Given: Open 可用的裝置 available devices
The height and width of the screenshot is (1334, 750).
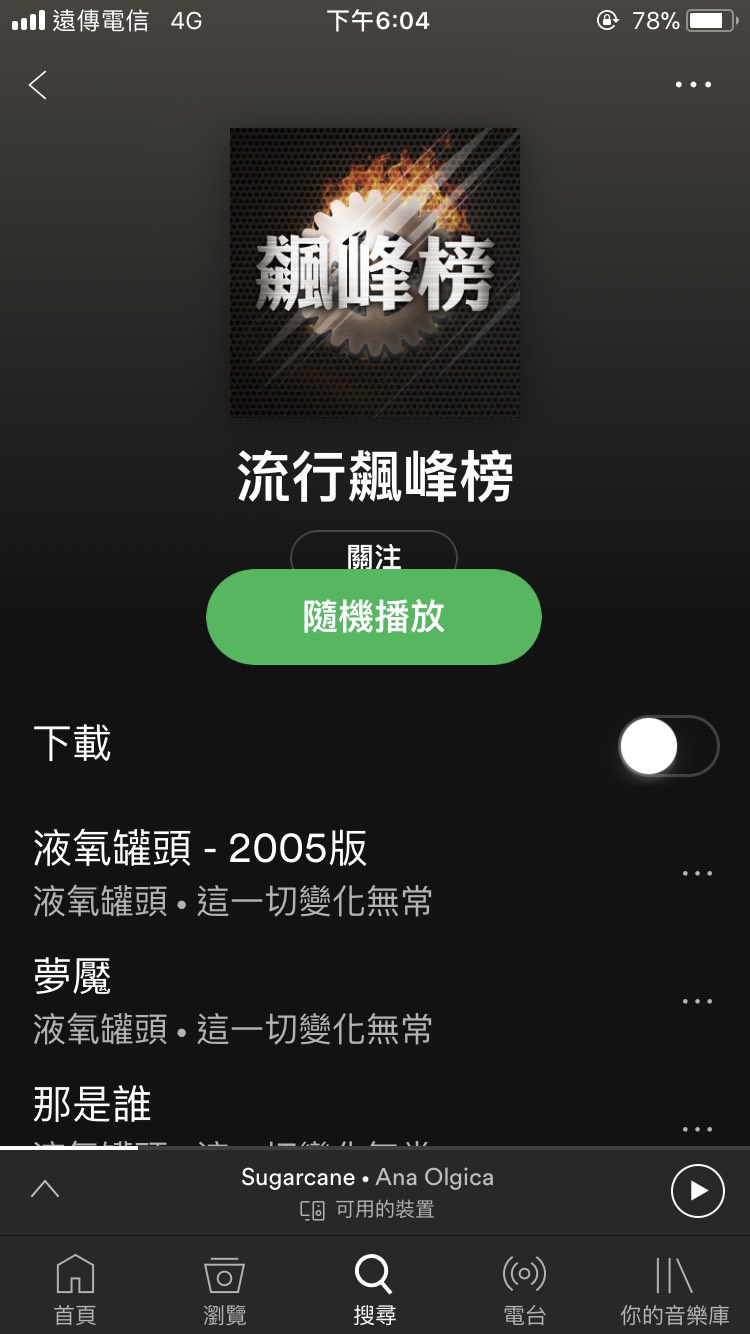Looking at the screenshot, I should point(368,1210).
